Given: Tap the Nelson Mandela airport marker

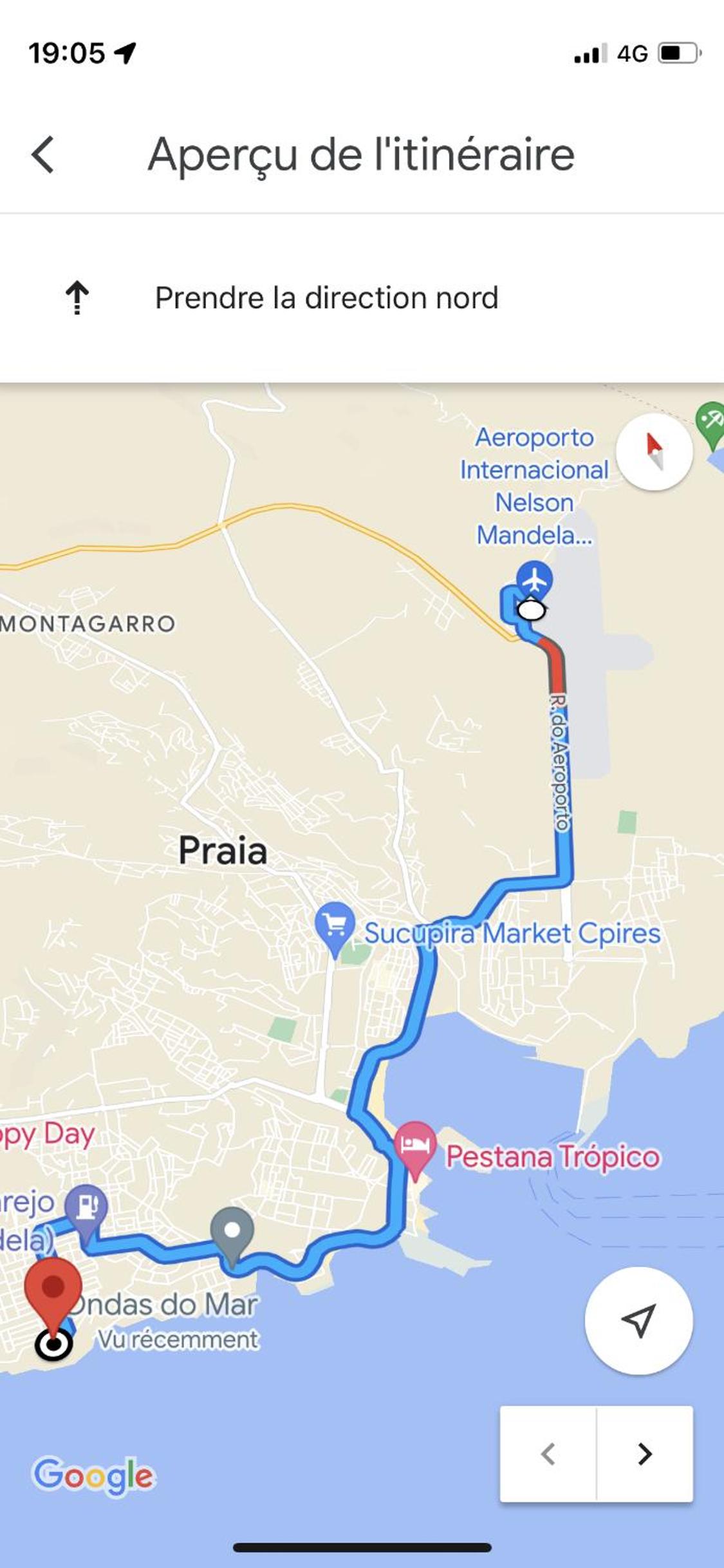Looking at the screenshot, I should [x=535, y=578].
